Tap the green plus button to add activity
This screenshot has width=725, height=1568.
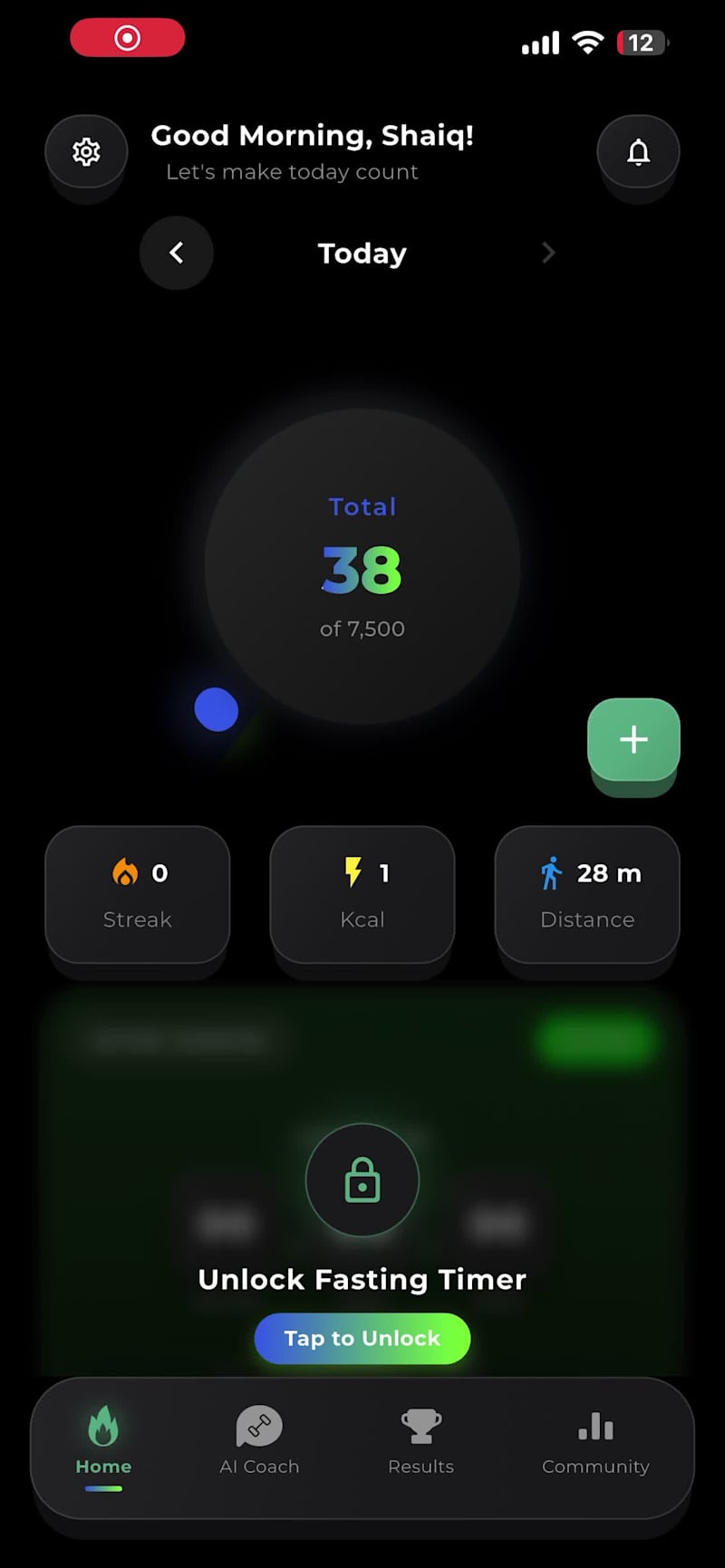pyautogui.click(x=633, y=740)
